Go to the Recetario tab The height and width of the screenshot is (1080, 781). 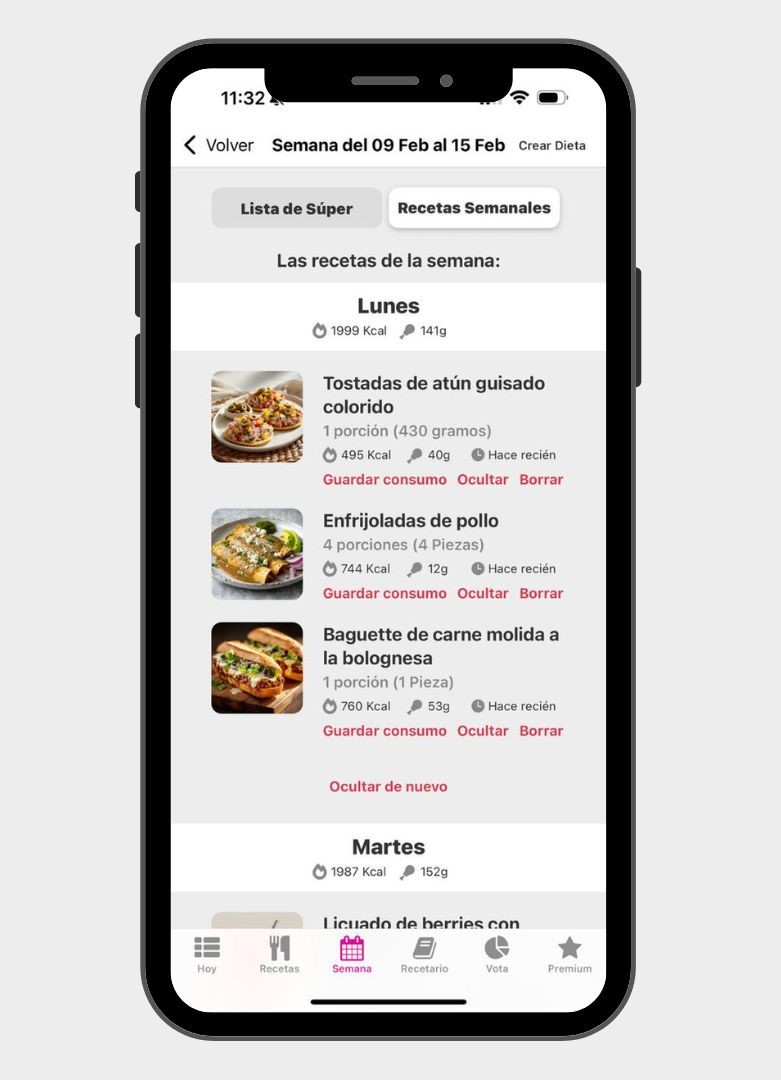424,955
